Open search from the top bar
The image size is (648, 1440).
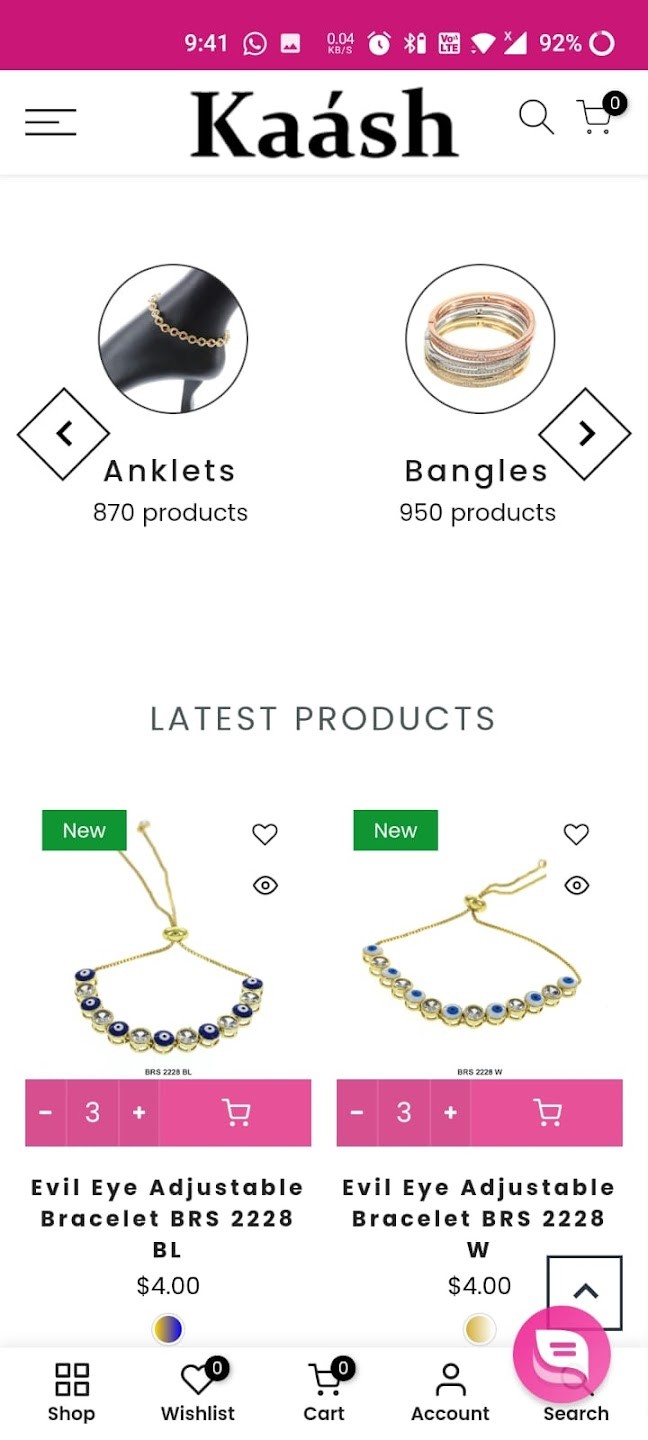(536, 118)
